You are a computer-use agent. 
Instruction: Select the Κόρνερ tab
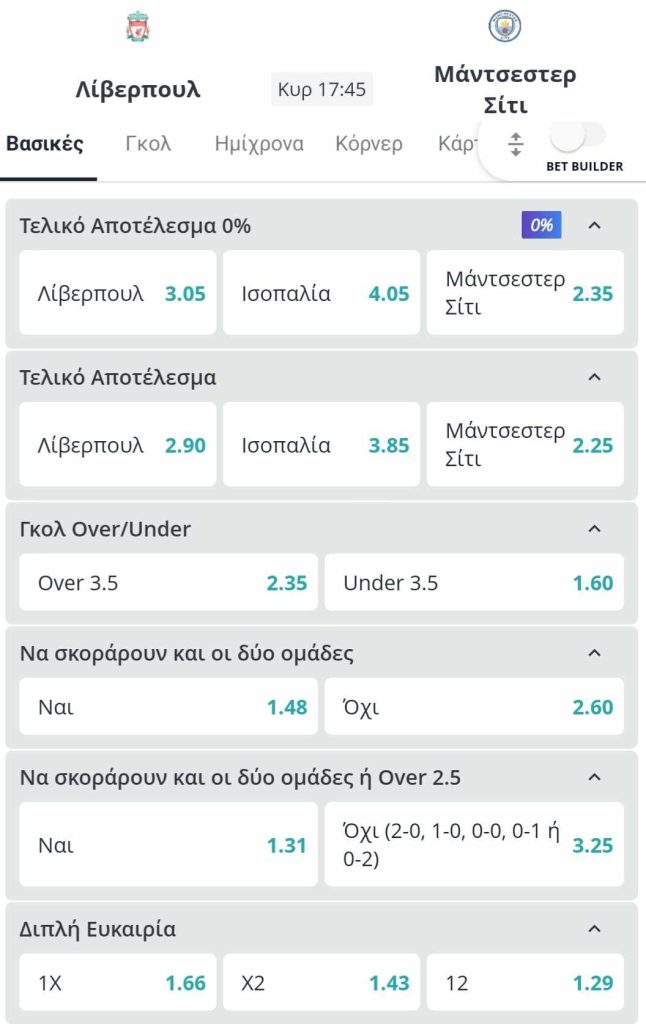pyautogui.click(x=369, y=143)
